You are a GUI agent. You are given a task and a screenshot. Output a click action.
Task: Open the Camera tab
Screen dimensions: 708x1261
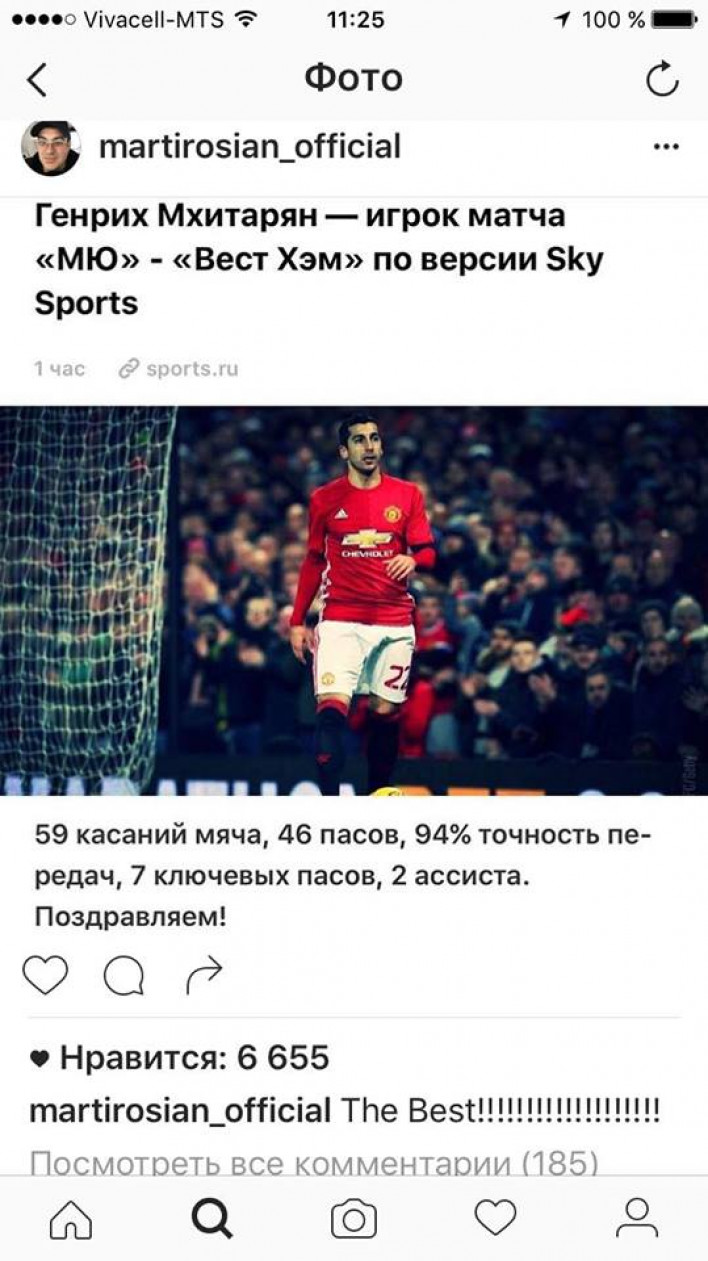(x=354, y=1218)
